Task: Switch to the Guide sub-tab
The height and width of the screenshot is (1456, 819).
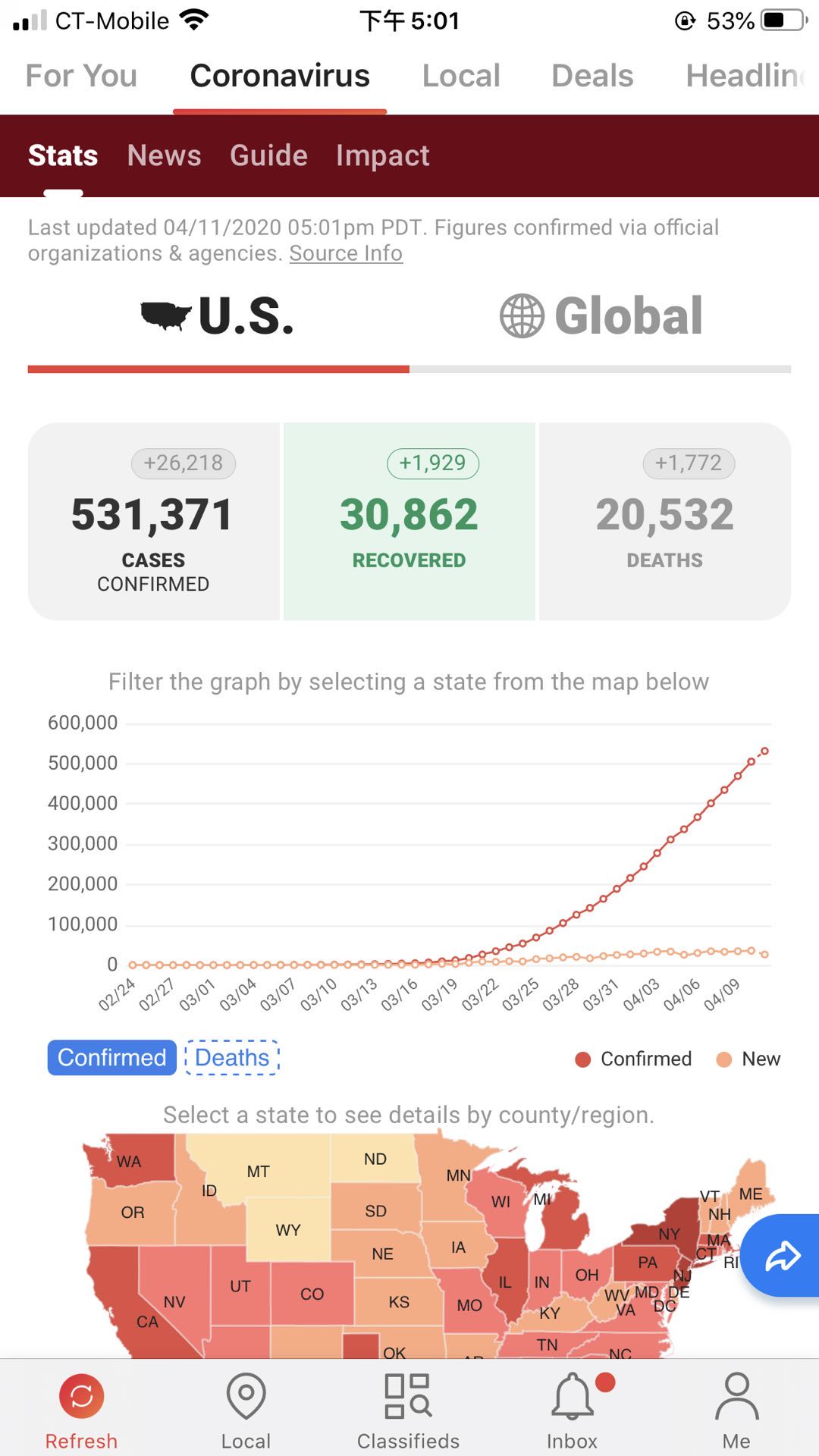Action: [268, 155]
